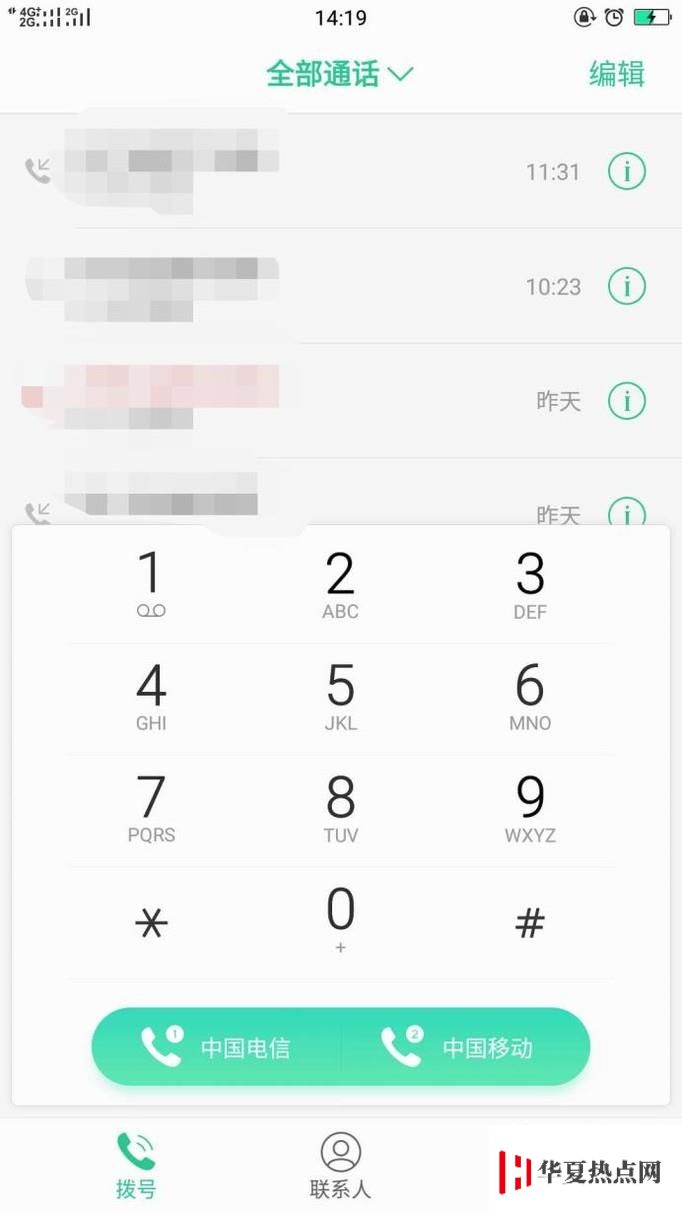Dial digit 8 on the keypad
The height and width of the screenshot is (1212, 682).
(340, 810)
